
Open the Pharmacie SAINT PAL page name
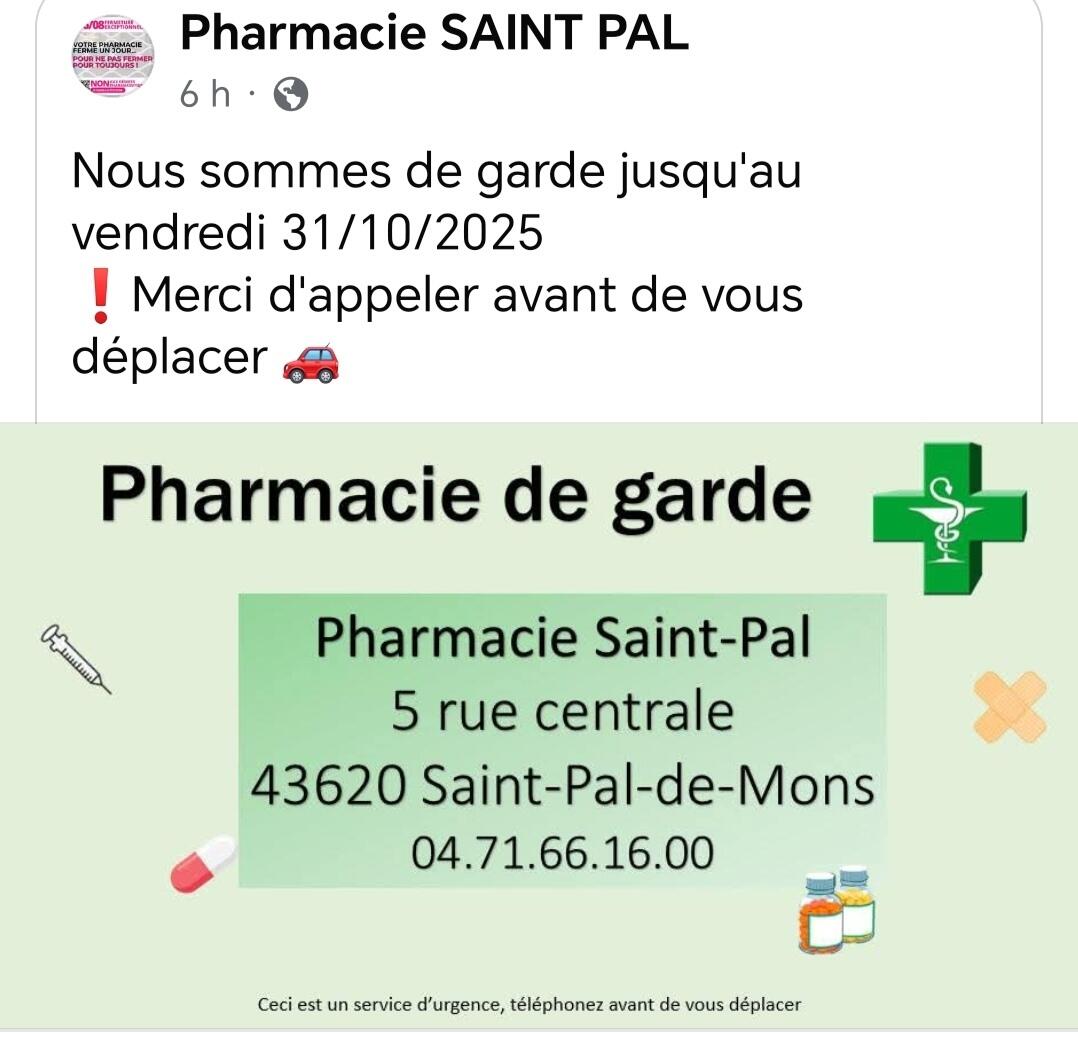click(434, 34)
